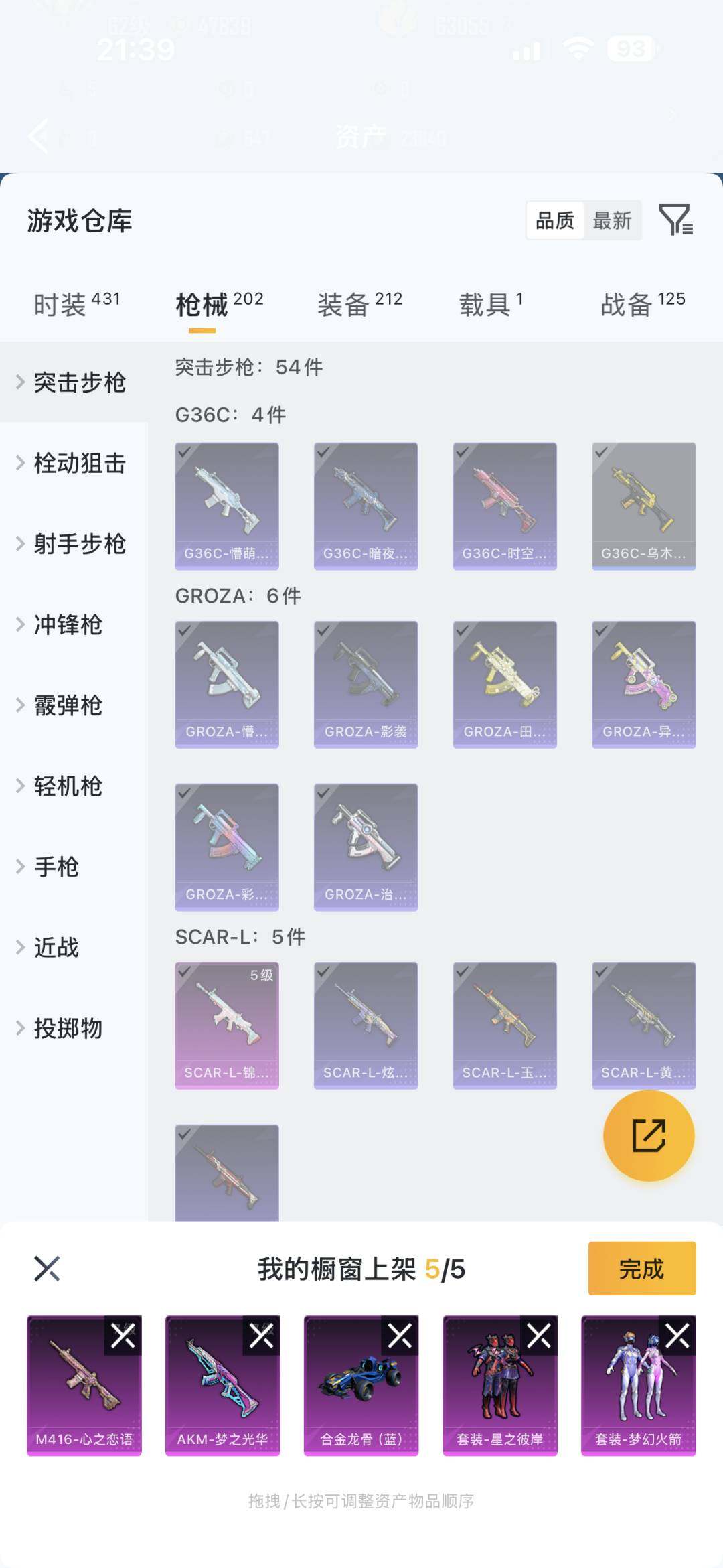Remove 套装-梦幻火箭 via its X icon
This screenshot has height=1568, width=723.
coord(676,1335)
